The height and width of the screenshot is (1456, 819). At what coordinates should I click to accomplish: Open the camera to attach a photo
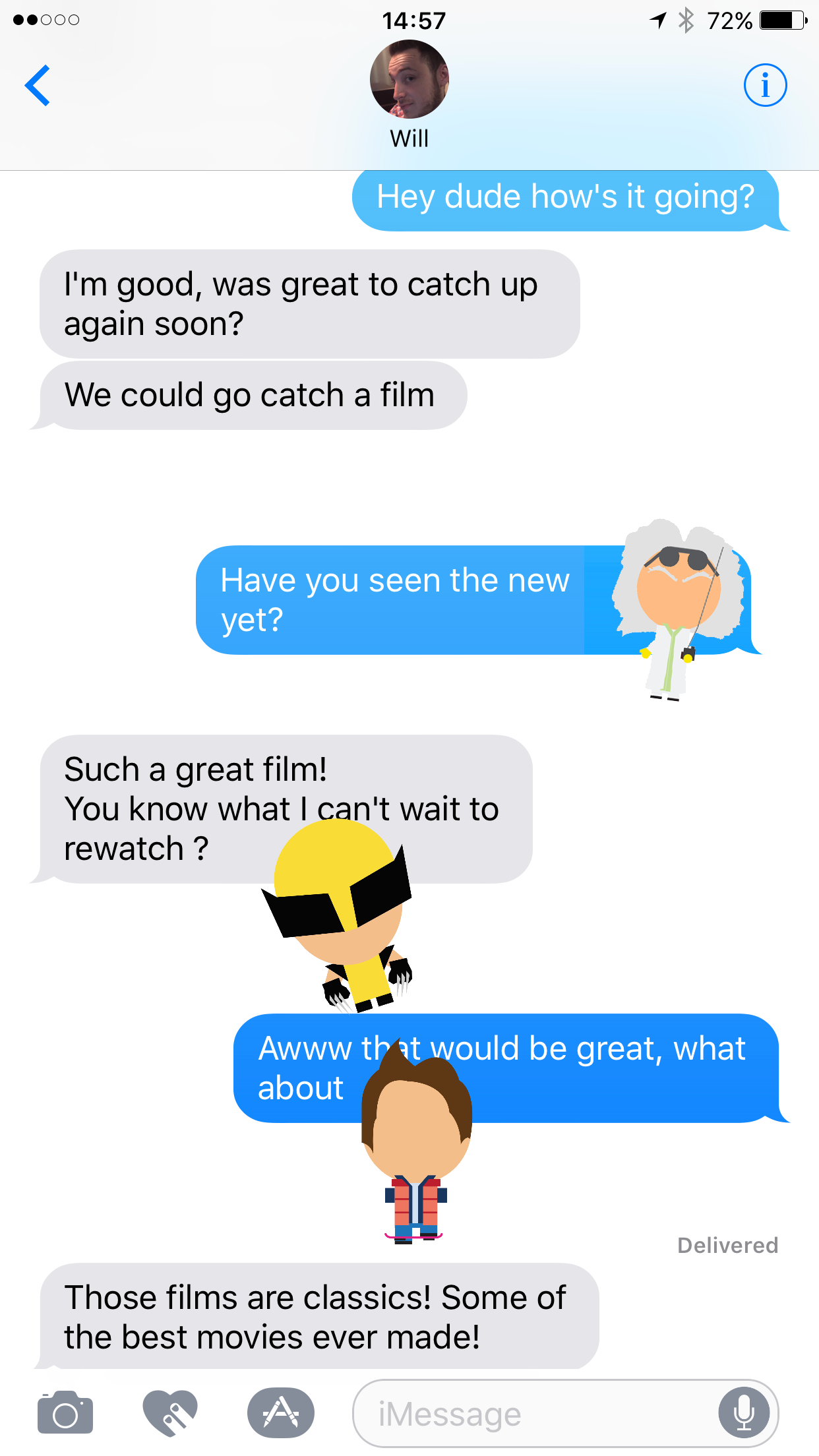tap(65, 1413)
